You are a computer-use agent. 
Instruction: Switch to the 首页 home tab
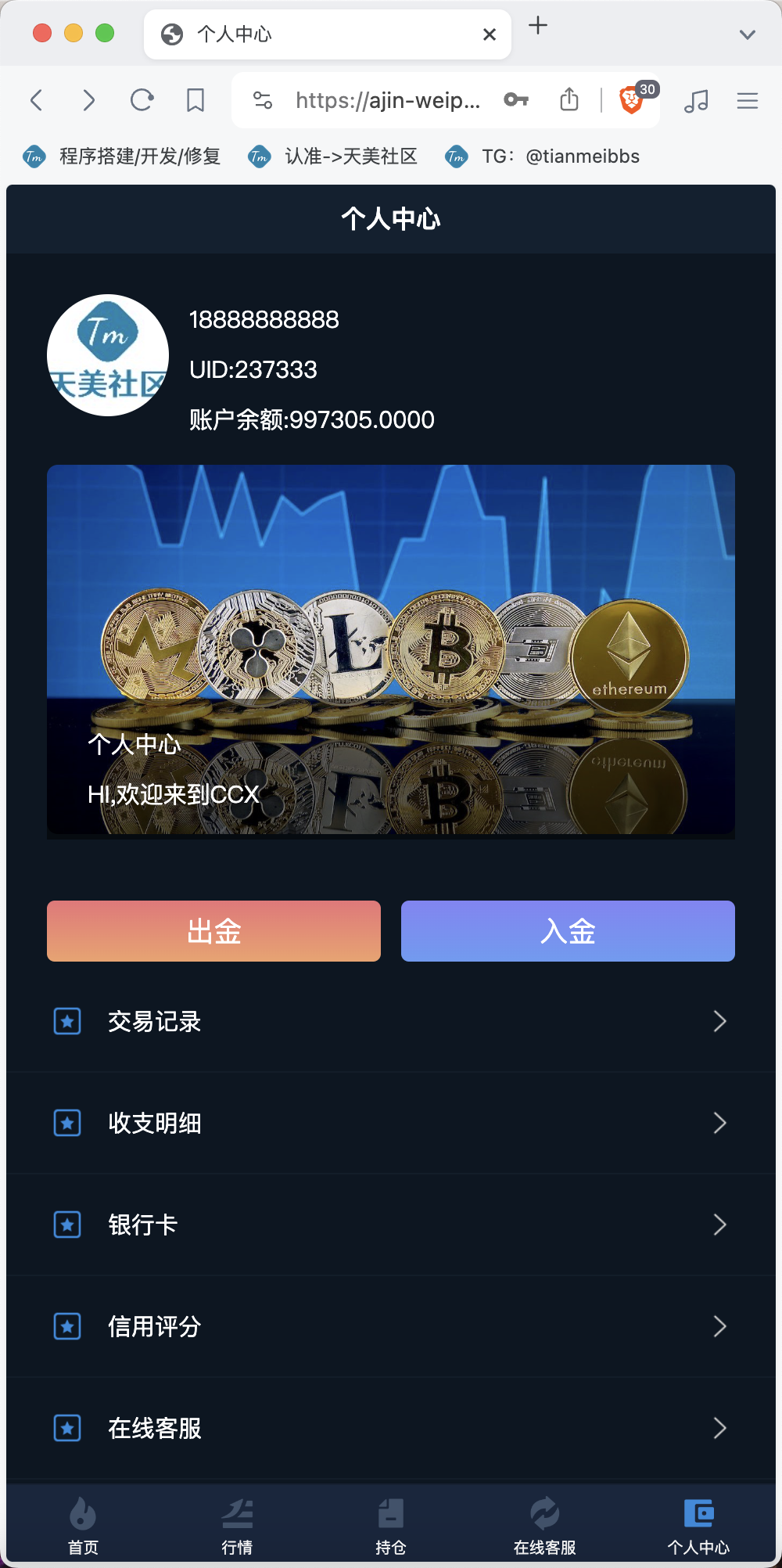[x=83, y=1526]
